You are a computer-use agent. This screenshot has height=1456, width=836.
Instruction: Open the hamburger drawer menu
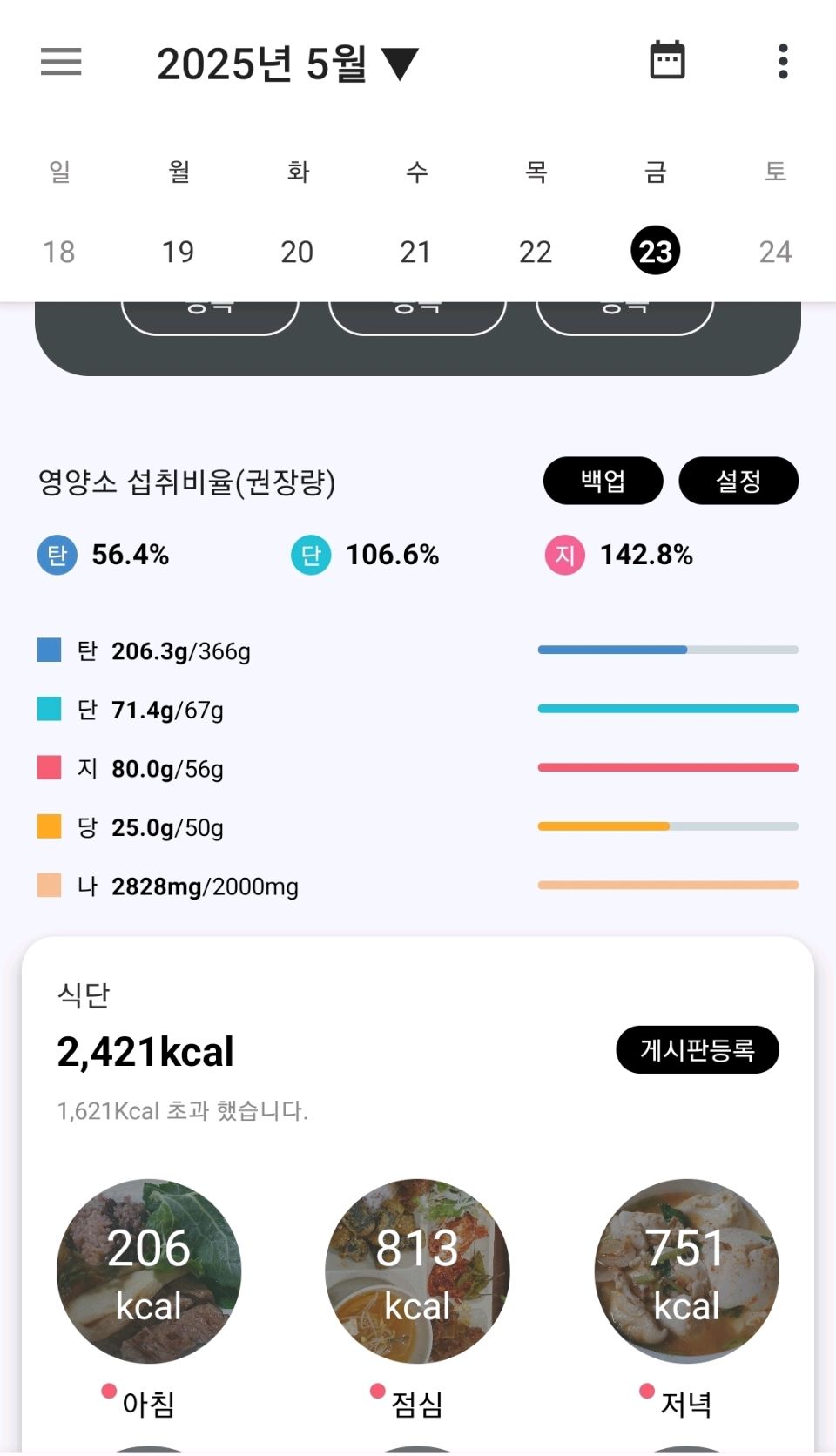pos(61,62)
